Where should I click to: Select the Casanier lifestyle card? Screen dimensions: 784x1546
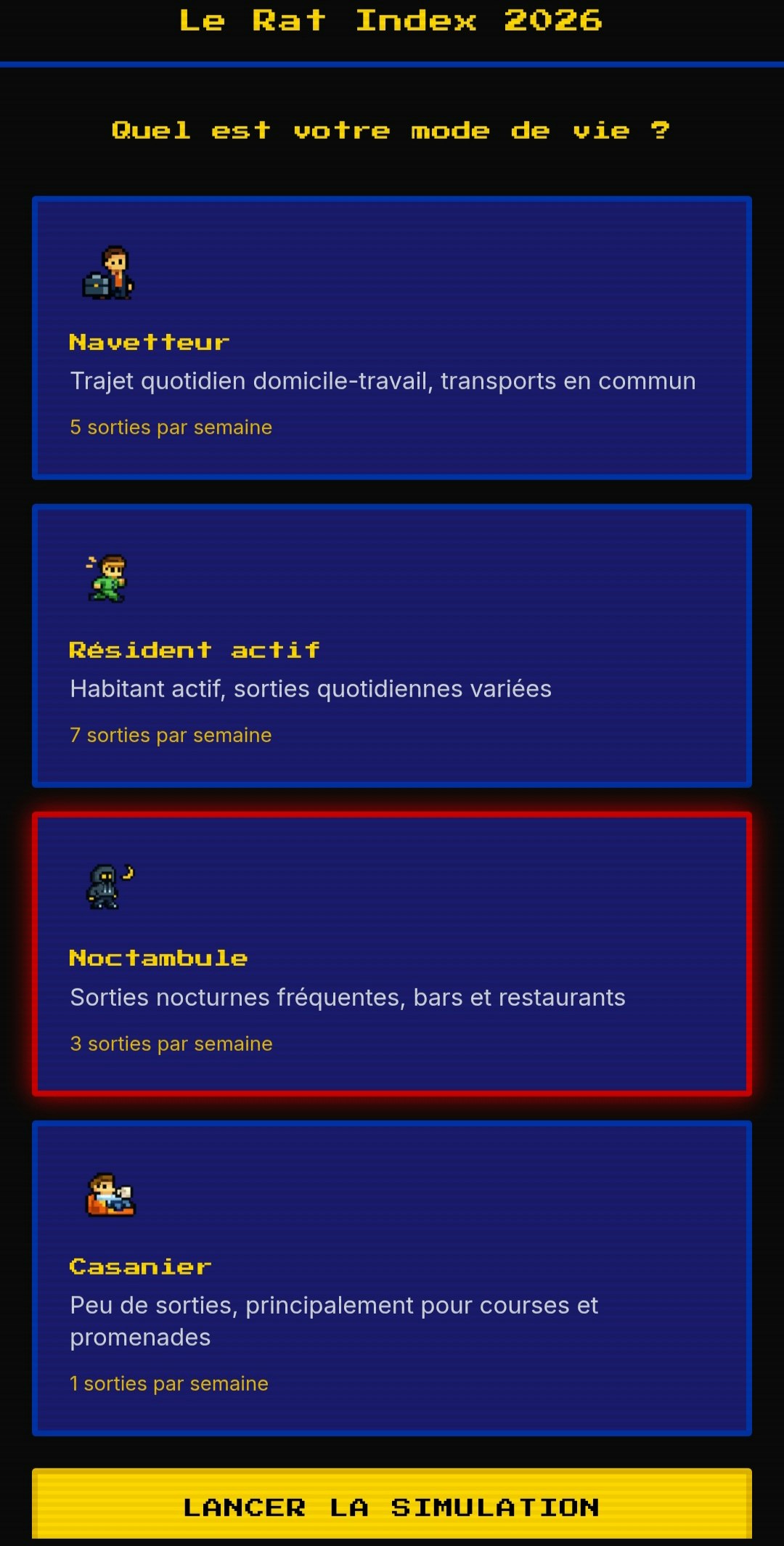point(392,1278)
